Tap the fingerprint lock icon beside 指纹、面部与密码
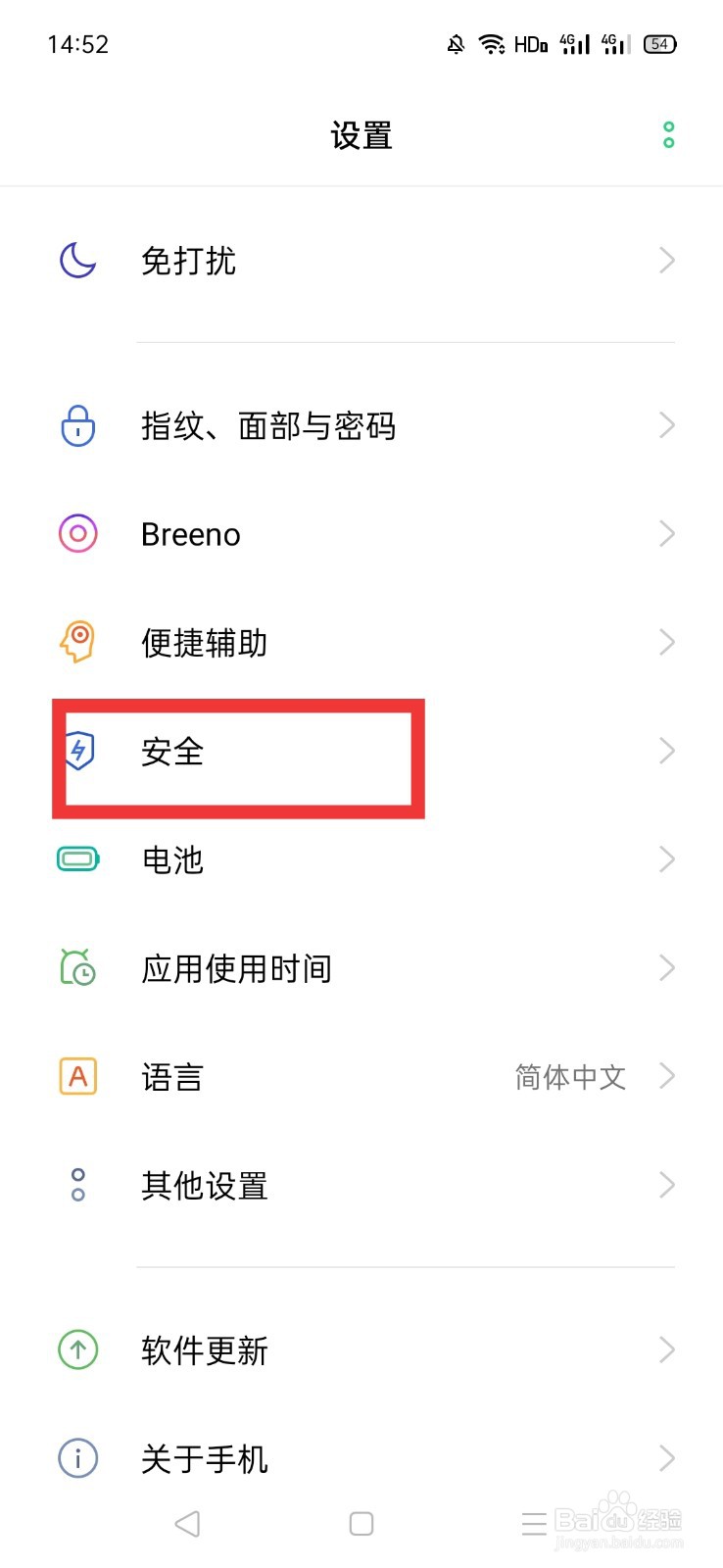The width and height of the screenshot is (723, 1568). [x=77, y=425]
